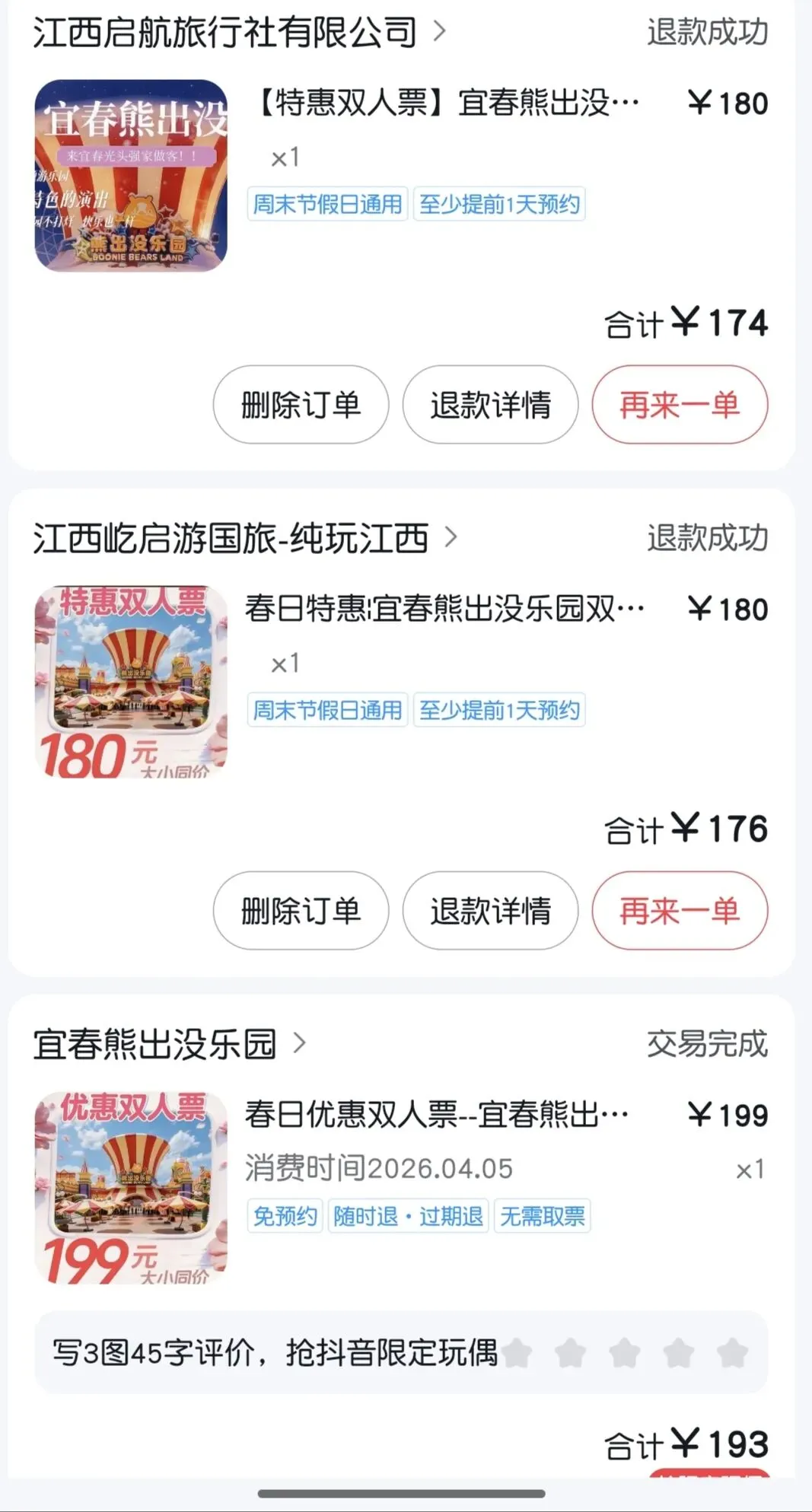812x1512 pixels.
Task: View refund details for ¥174 order
Action: pos(490,405)
